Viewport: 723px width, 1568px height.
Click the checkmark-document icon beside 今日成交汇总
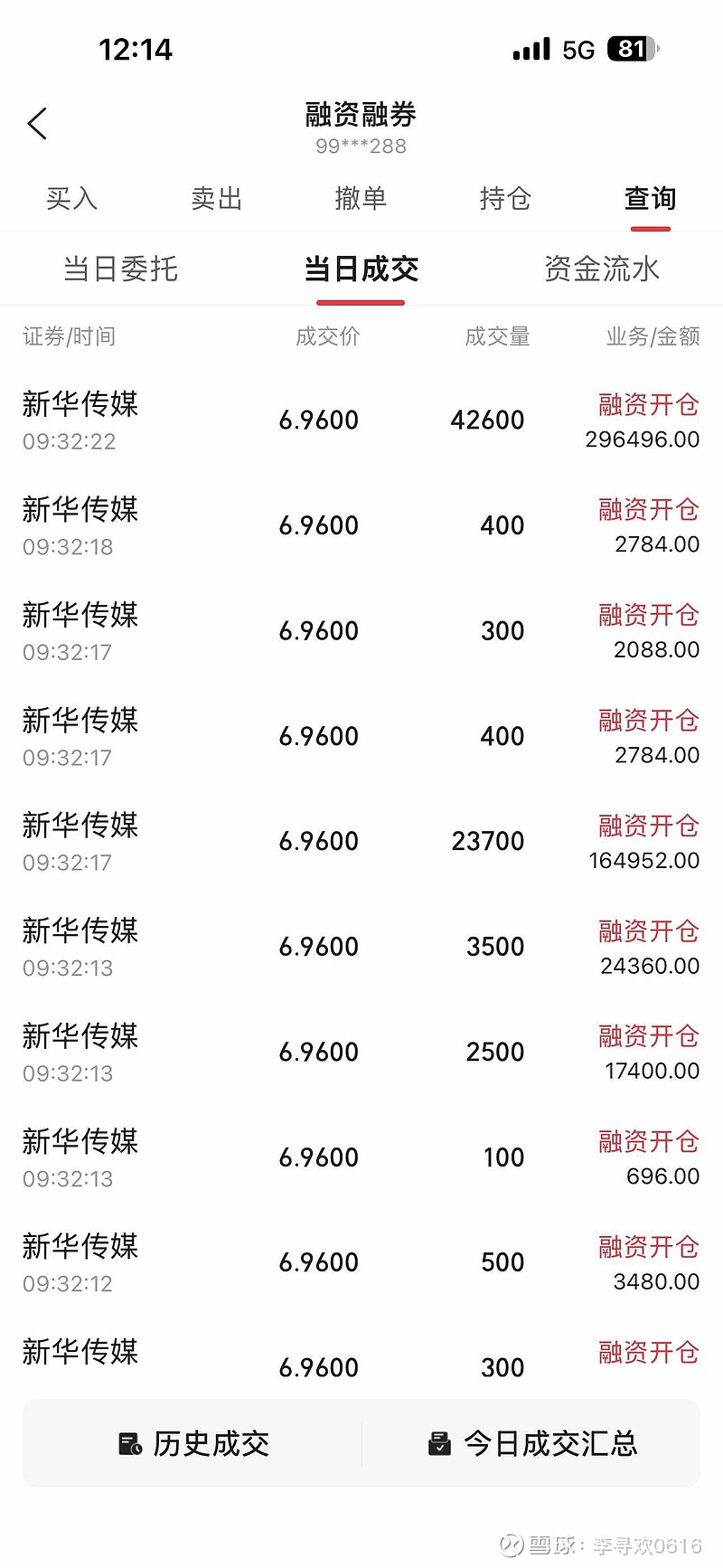coord(440,1443)
